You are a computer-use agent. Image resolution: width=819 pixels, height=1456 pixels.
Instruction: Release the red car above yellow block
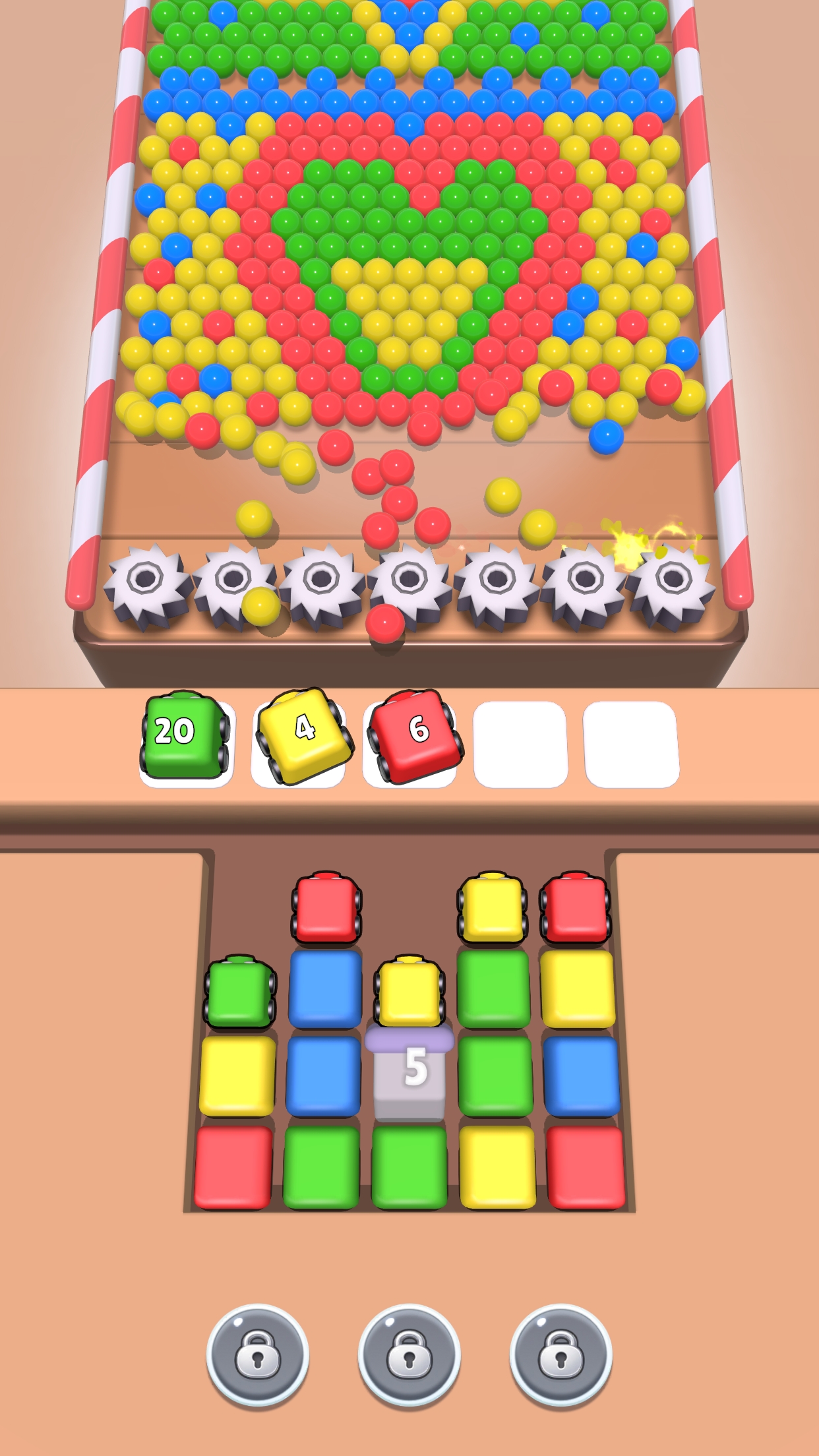(x=576, y=909)
